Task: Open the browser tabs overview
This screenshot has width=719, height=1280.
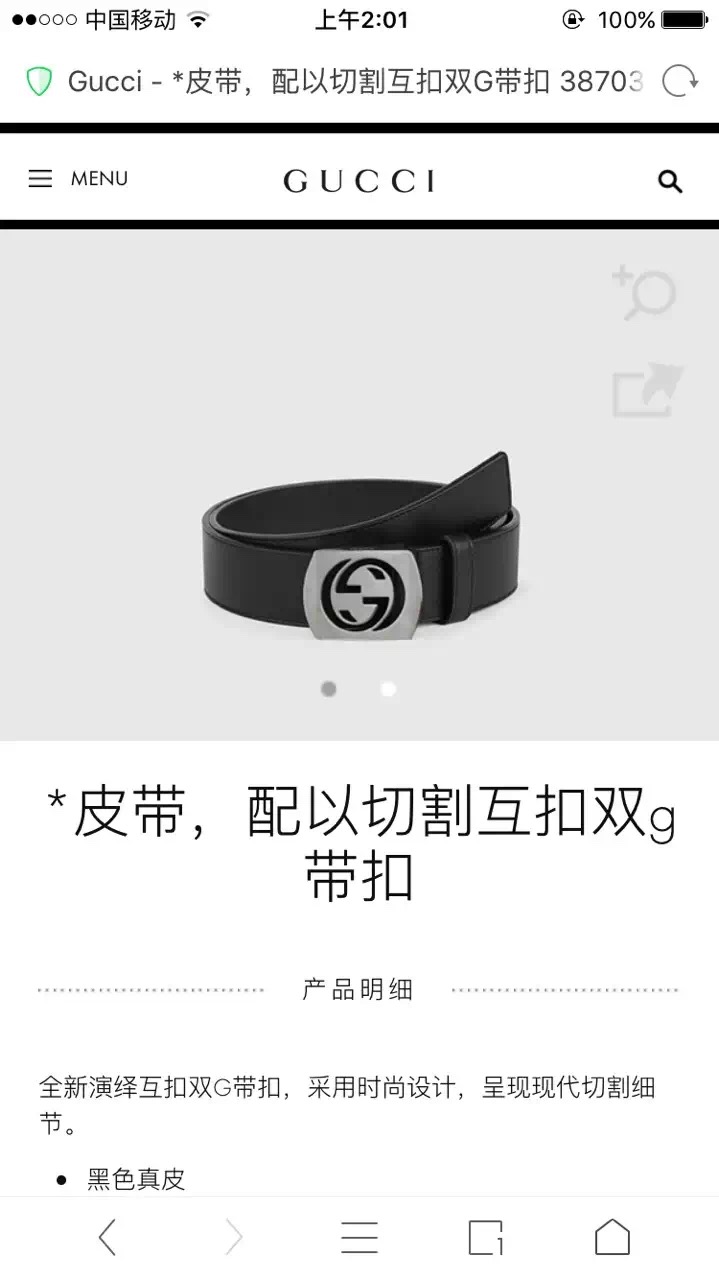Action: point(486,1237)
